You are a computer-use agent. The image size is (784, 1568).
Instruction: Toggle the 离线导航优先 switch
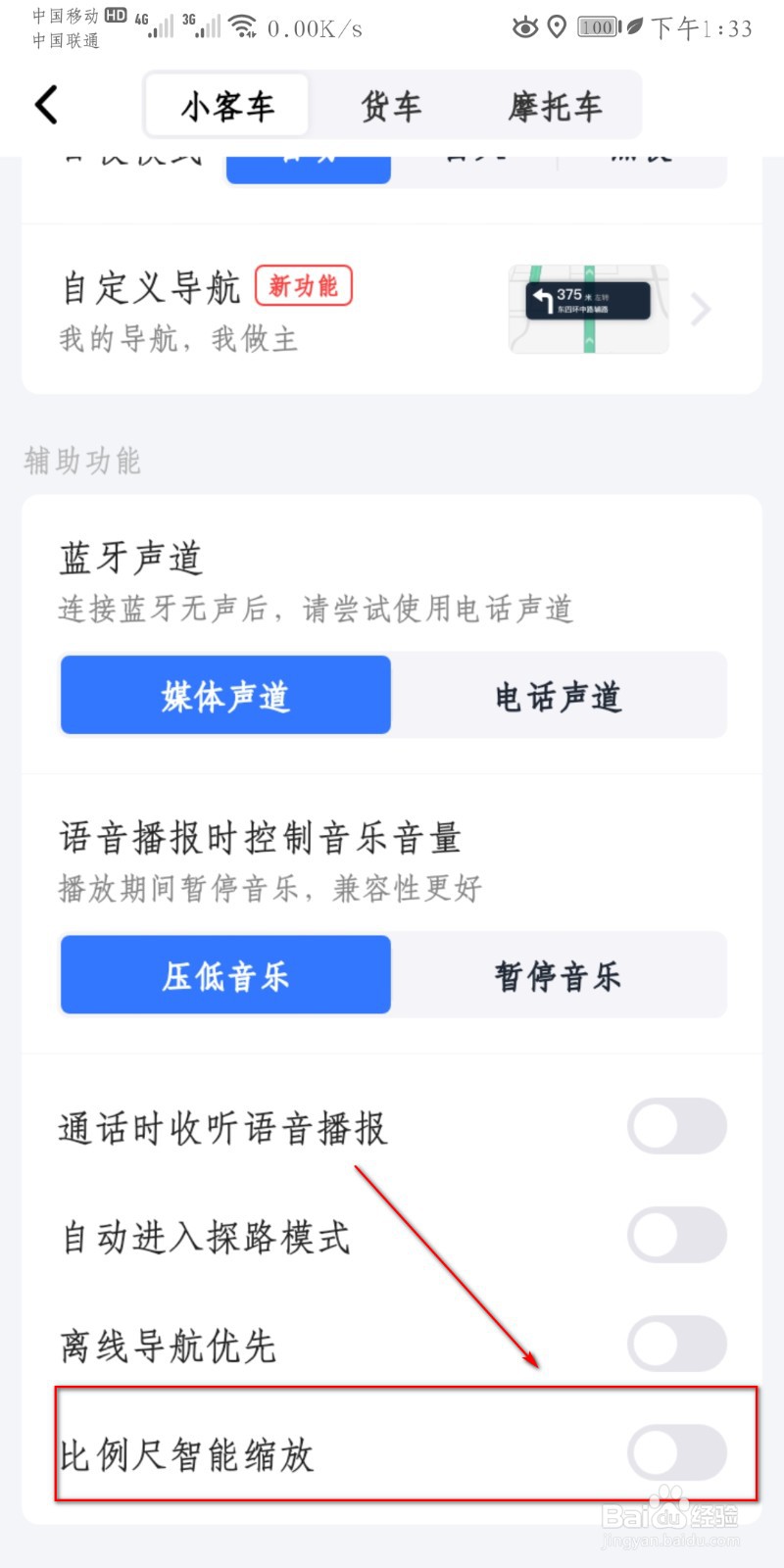677,1345
